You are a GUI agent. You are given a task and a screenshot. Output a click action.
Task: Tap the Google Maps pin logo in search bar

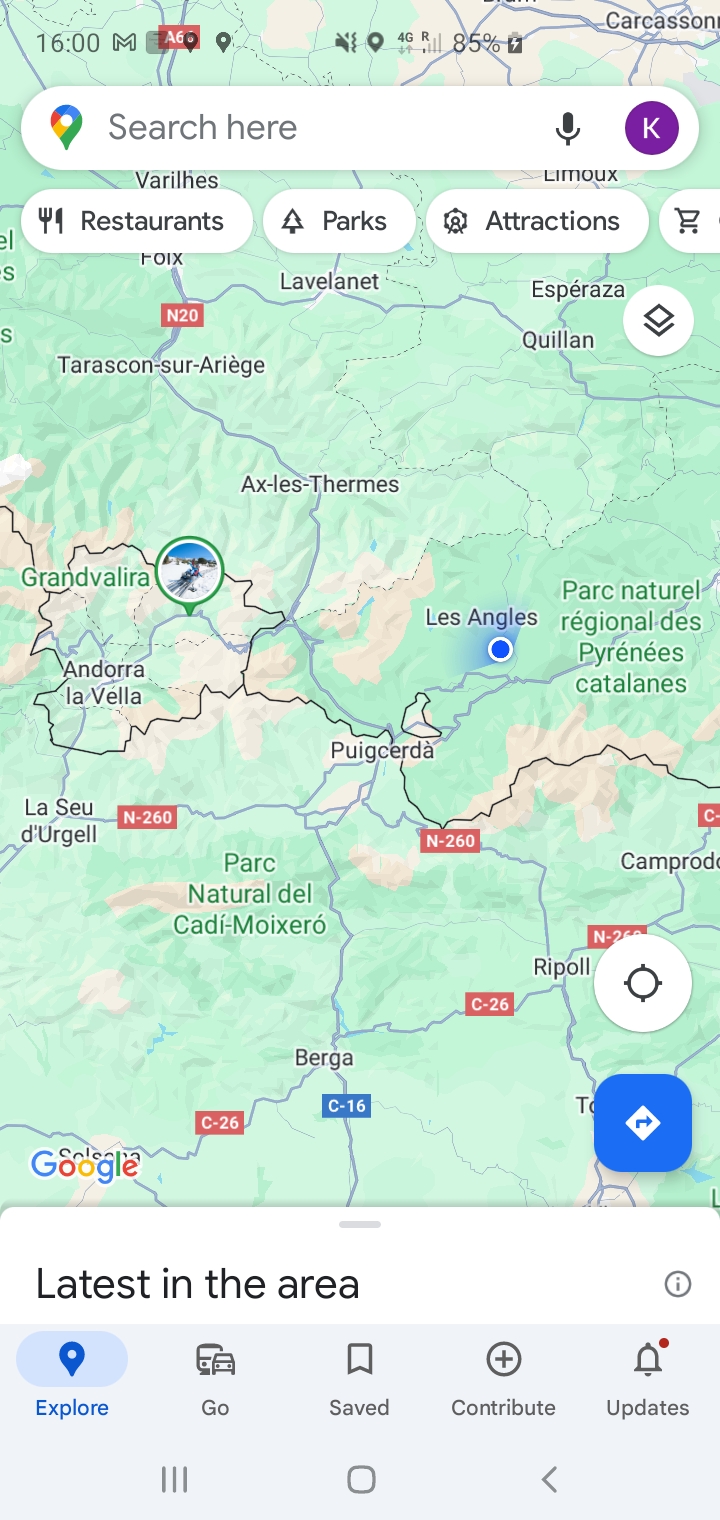(64, 127)
